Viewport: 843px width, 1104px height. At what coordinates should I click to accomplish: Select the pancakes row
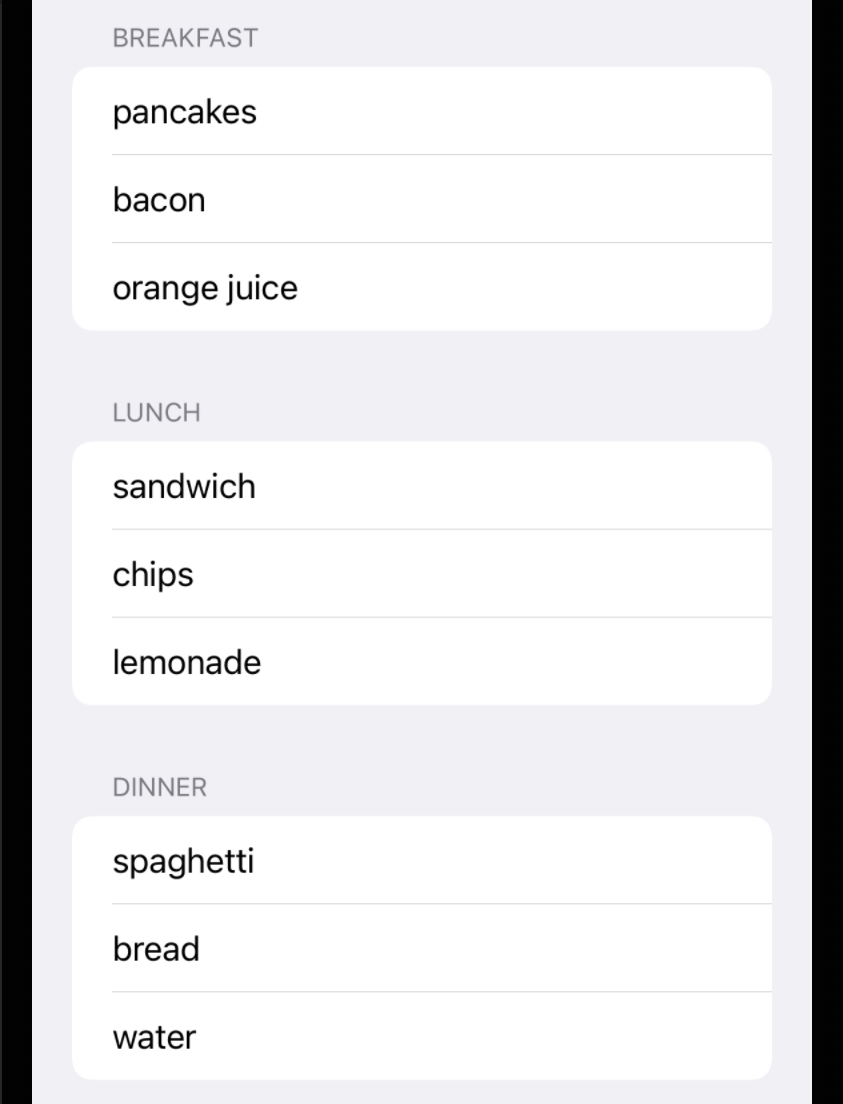[x=420, y=111]
